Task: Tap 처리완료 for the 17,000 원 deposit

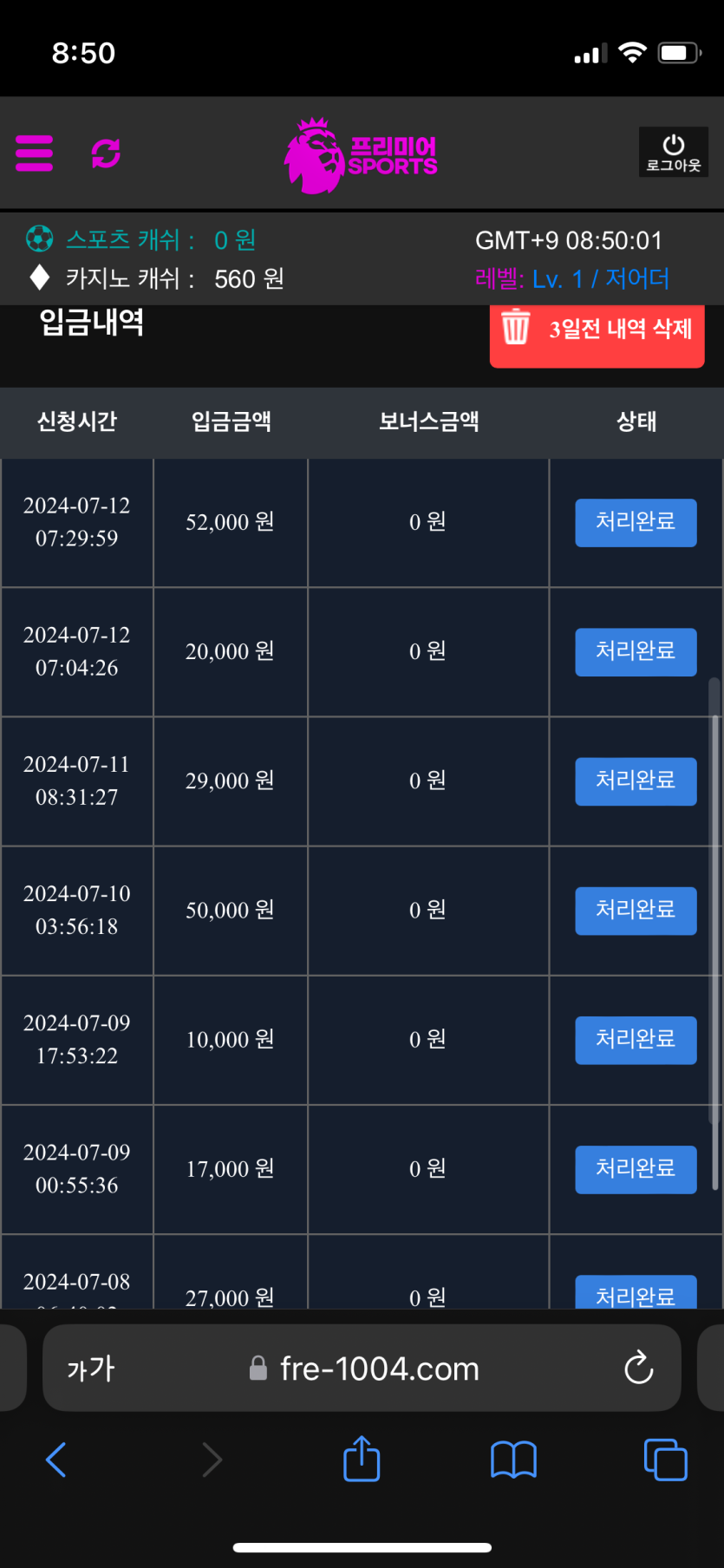Action: 636,1168
